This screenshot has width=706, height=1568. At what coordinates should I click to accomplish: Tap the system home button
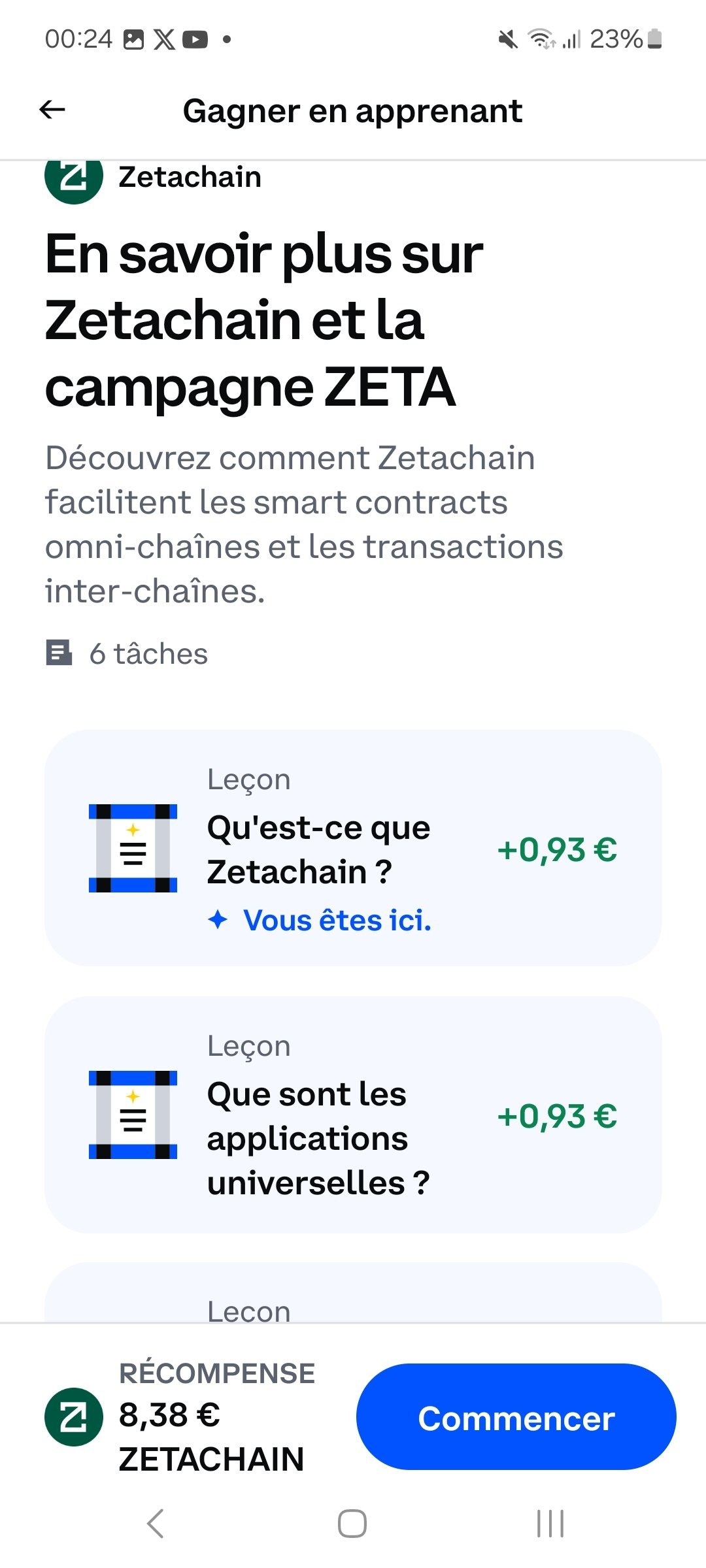coord(352,1524)
